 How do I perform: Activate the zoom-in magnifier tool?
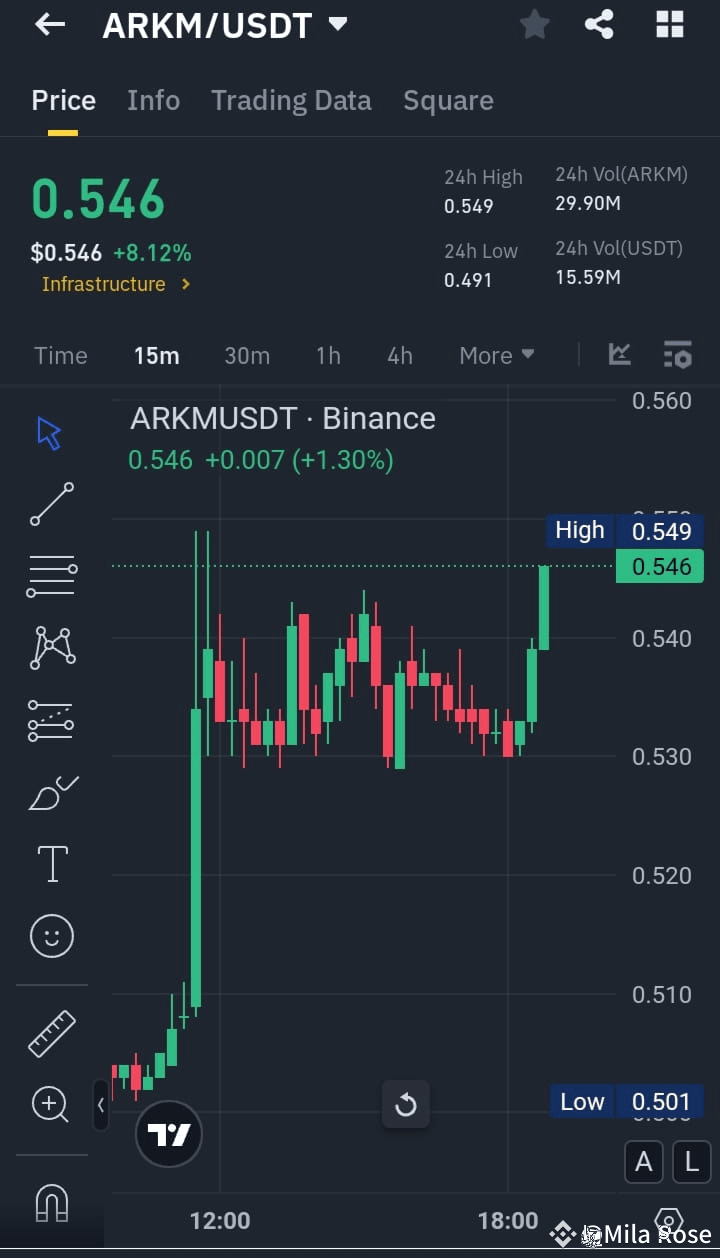49,1104
